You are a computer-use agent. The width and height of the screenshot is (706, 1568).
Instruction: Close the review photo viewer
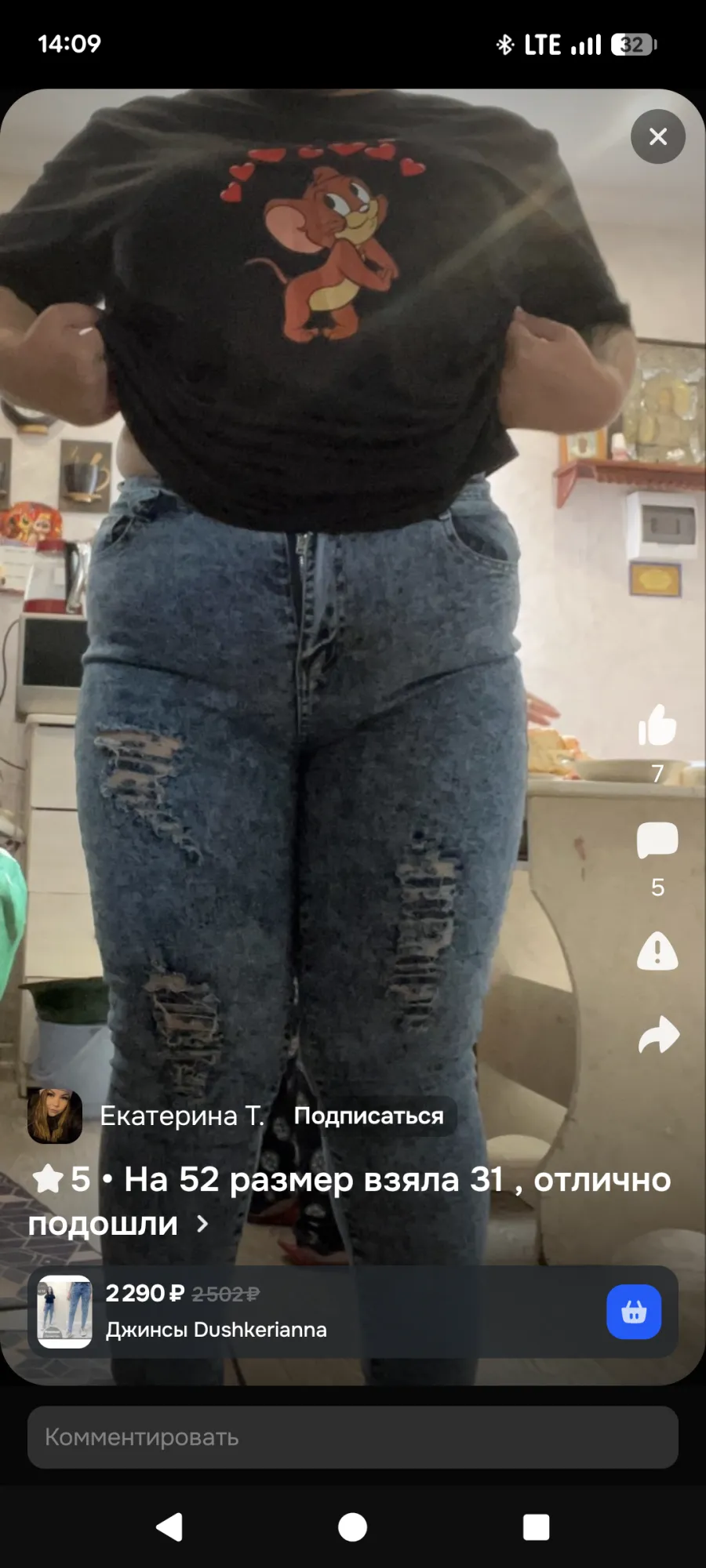(657, 136)
